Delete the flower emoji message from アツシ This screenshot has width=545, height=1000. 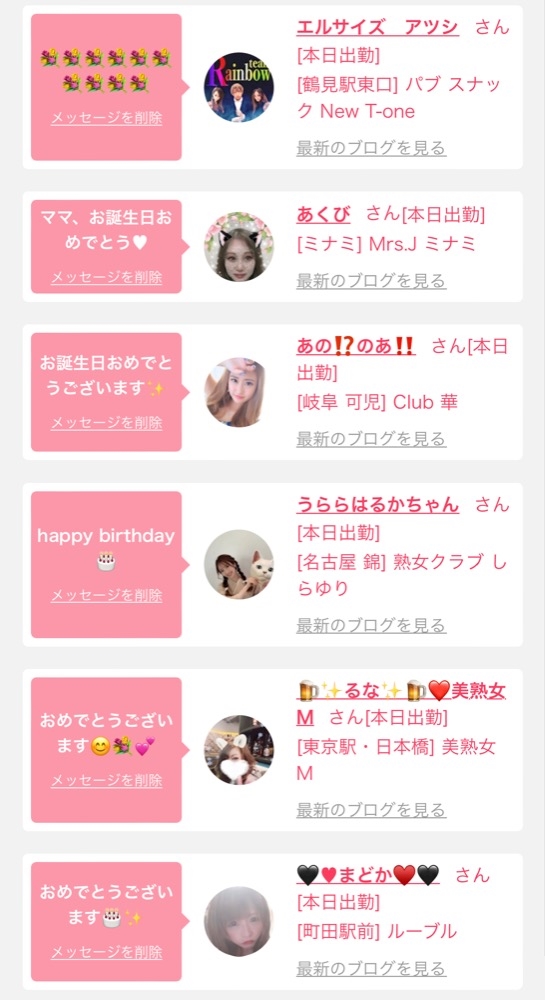coord(106,118)
